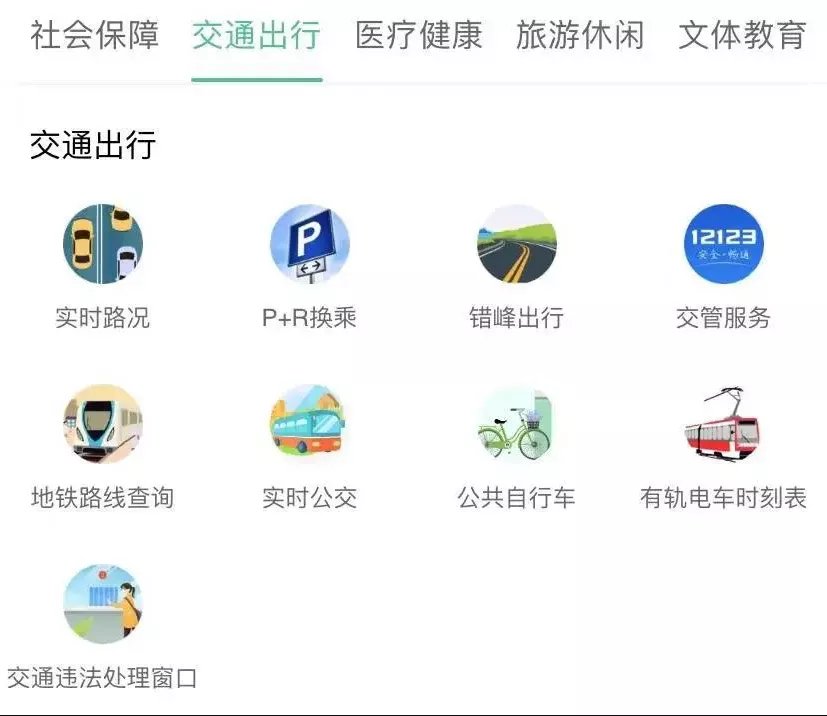
Task: Tap the P+R换乘 parking service
Action: tap(310, 245)
